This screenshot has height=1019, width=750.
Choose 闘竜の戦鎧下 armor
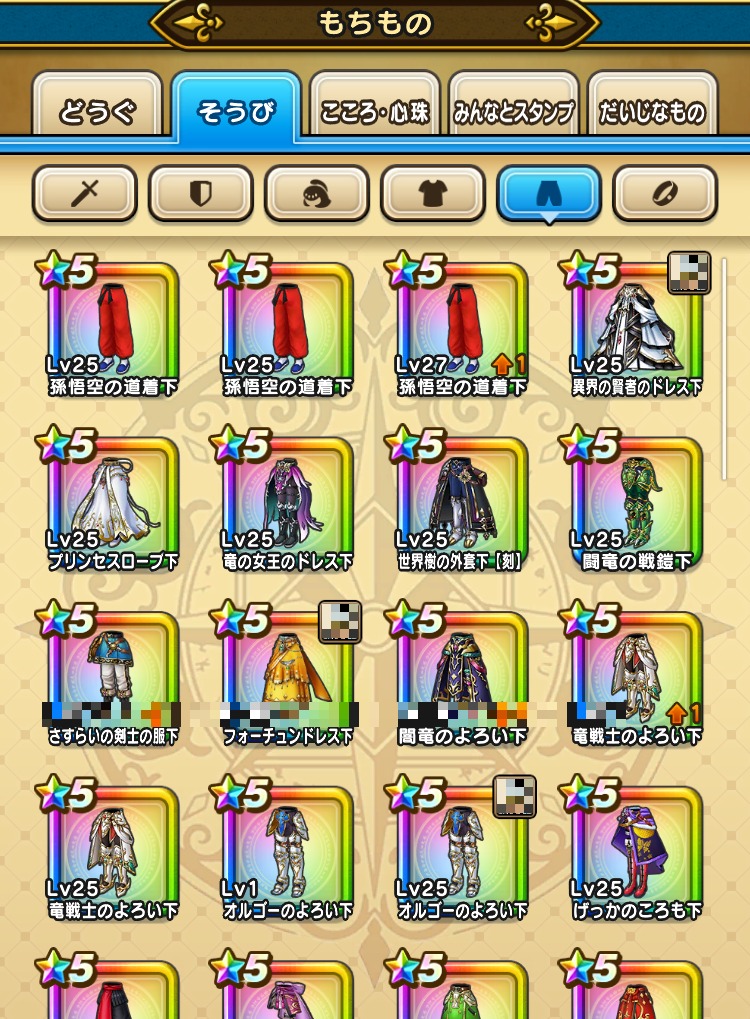click(x=637, y=505)
